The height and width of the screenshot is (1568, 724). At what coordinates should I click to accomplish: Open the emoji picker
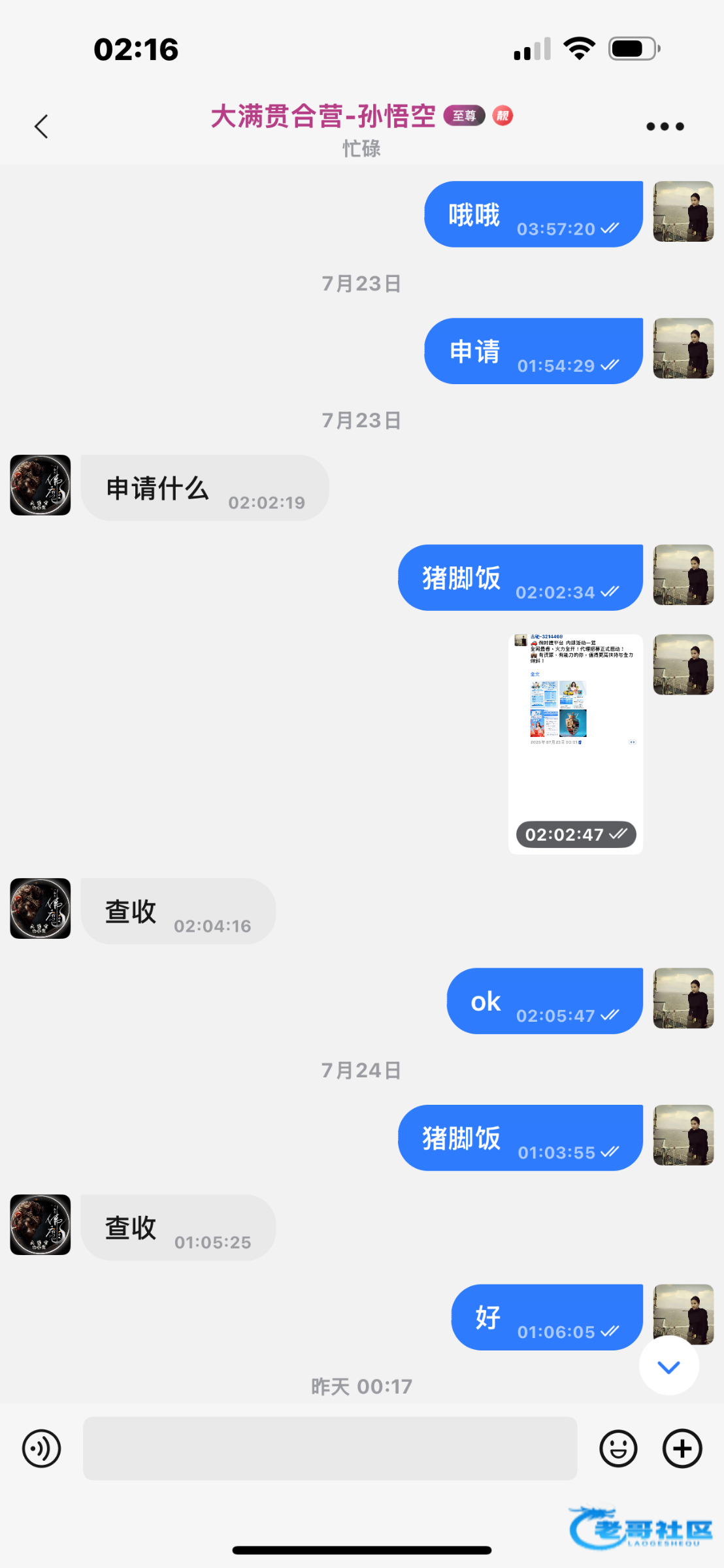click(618, 1448)
